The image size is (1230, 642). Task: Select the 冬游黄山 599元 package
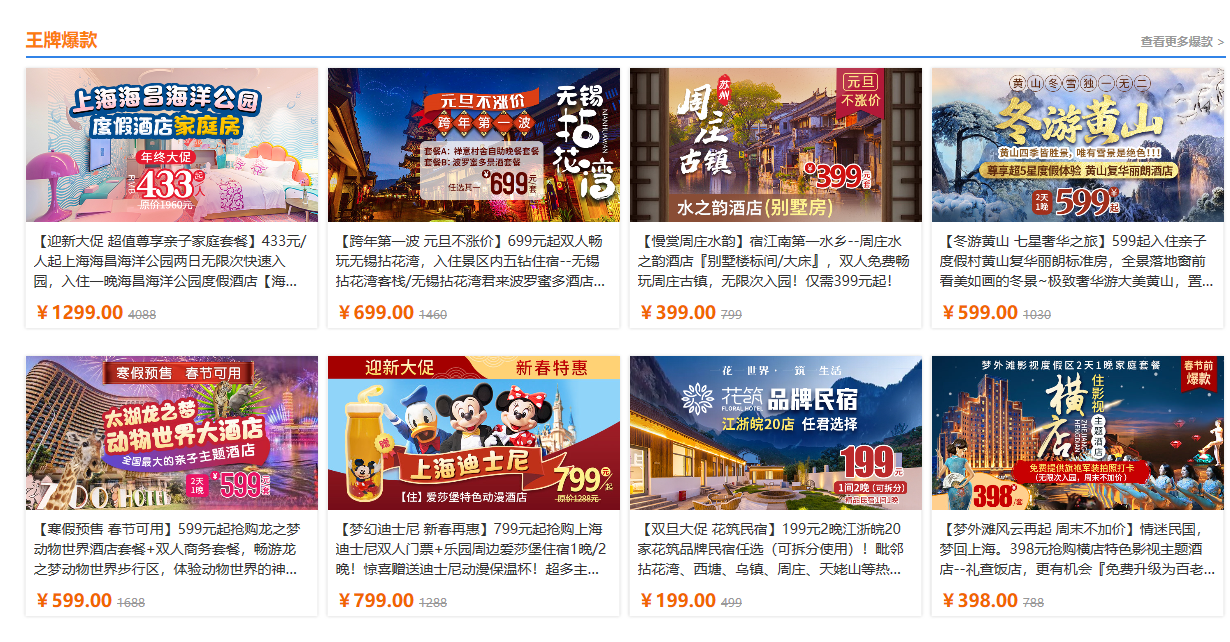pyautogui.click(x=1078, y=145)
